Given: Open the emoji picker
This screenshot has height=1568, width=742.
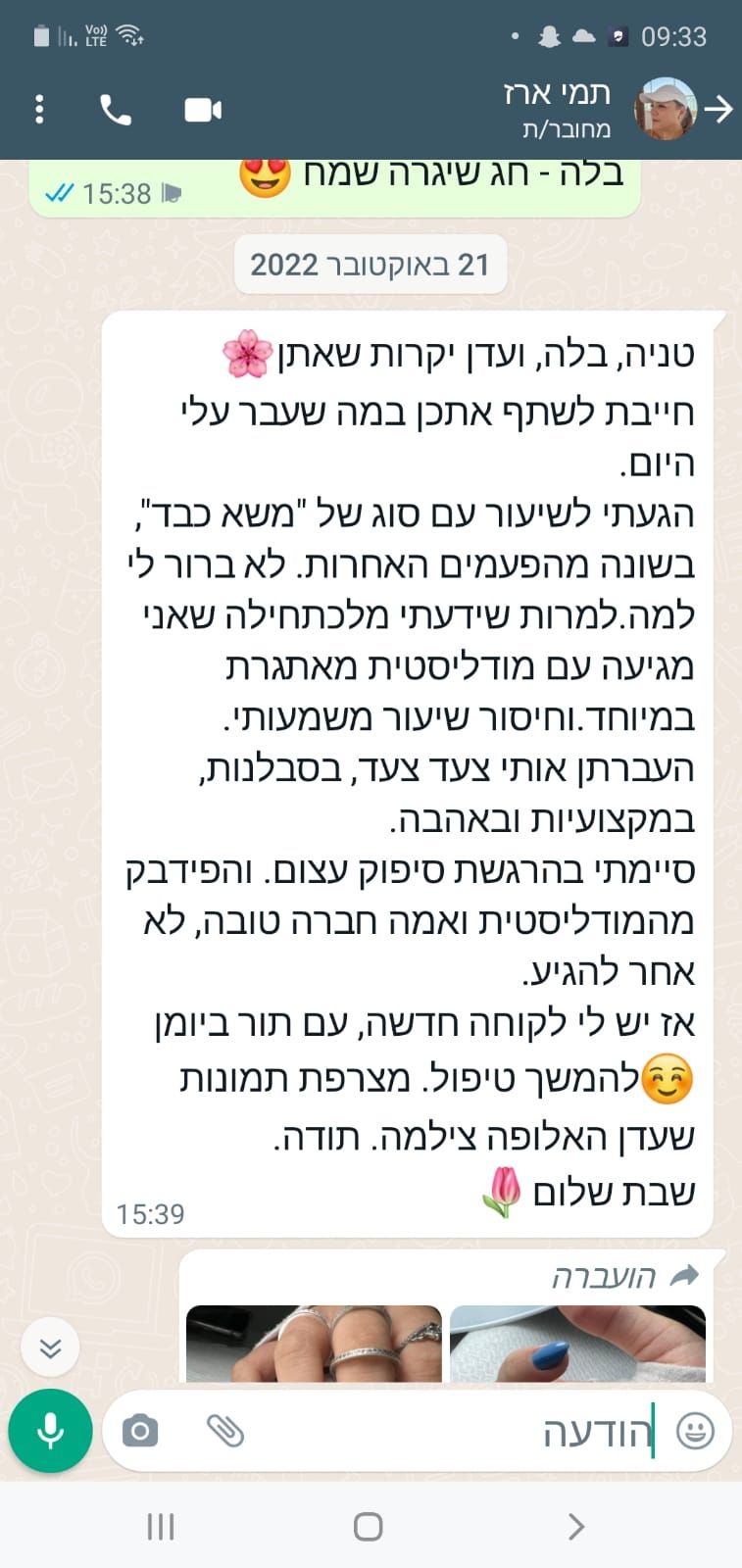Looking at the screenshot, I should [x=695, y=1432].
